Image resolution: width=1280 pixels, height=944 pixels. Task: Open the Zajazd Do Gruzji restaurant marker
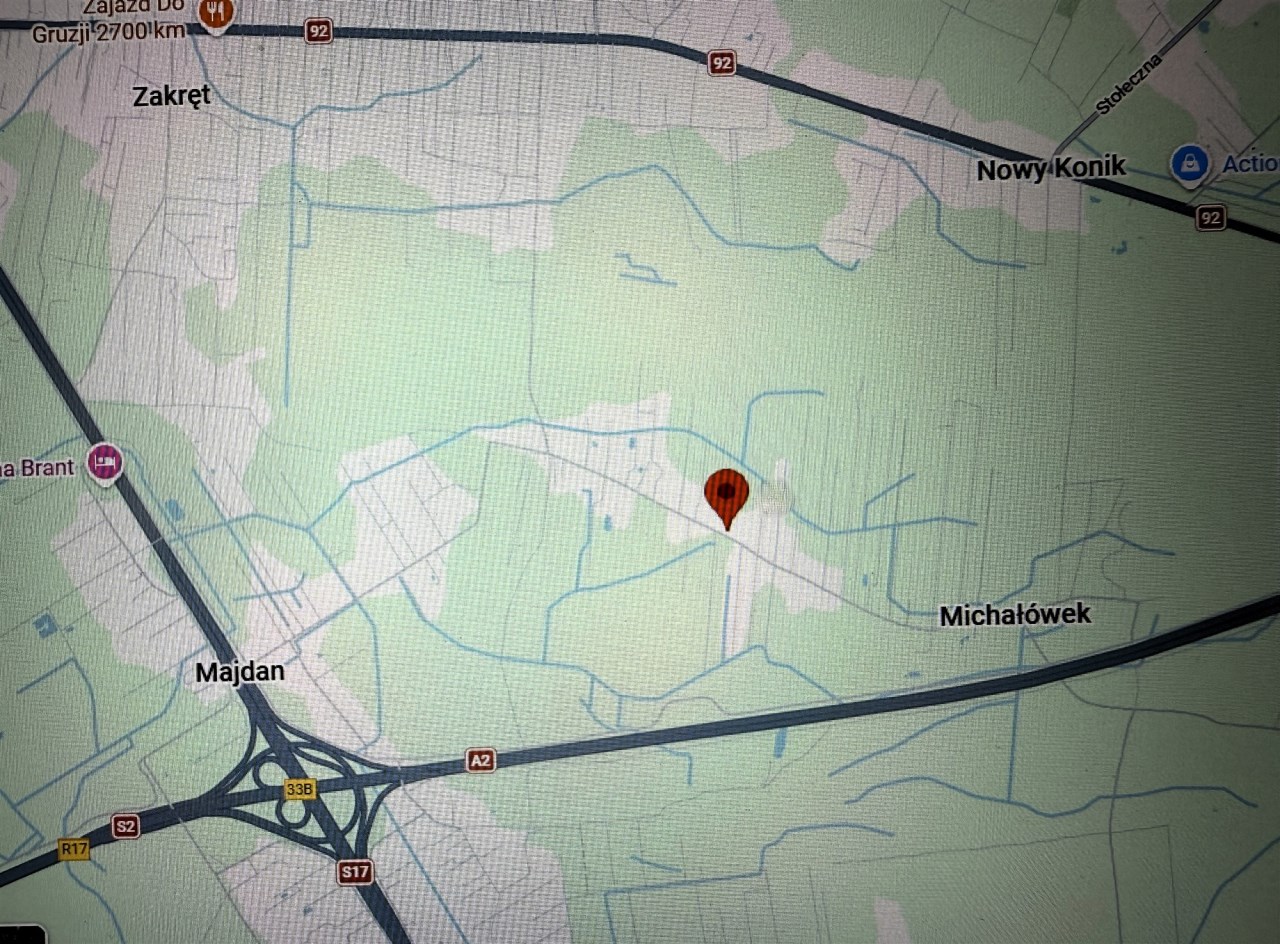215,13
